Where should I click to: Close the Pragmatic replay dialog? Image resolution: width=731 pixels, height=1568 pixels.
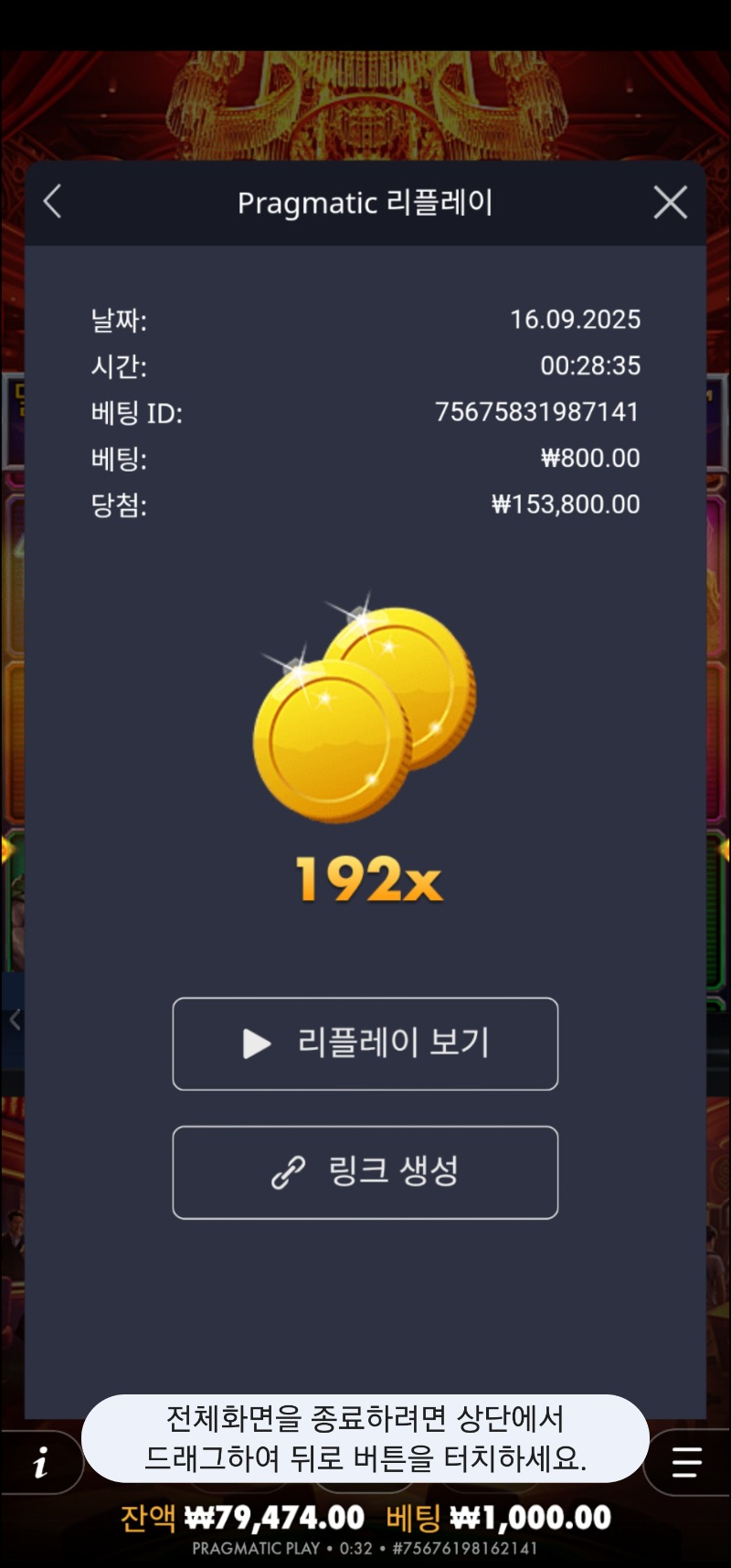pyautogui.click(x=670, y=203)
